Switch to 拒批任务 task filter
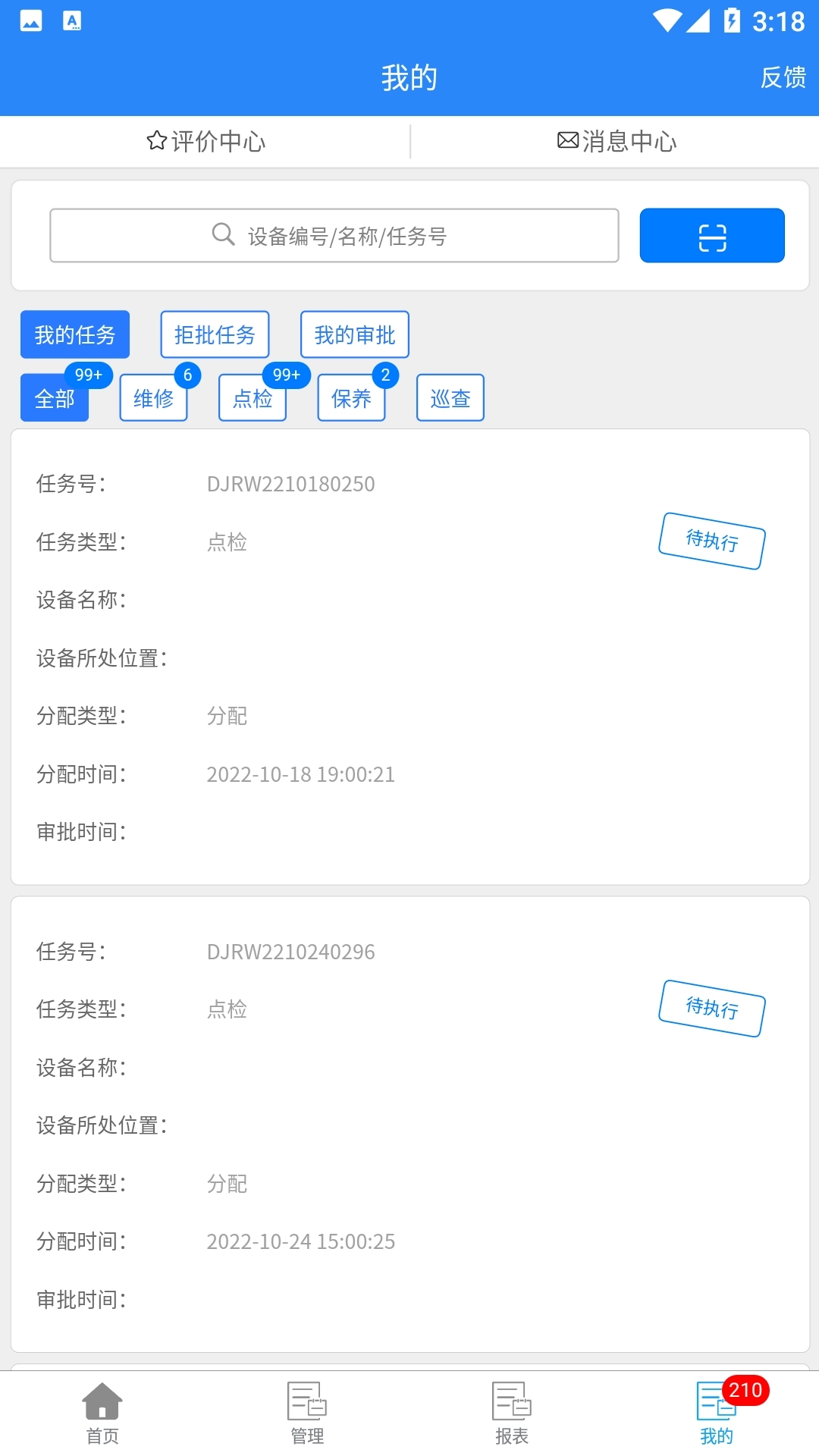819x1456 pixels. 215,334
